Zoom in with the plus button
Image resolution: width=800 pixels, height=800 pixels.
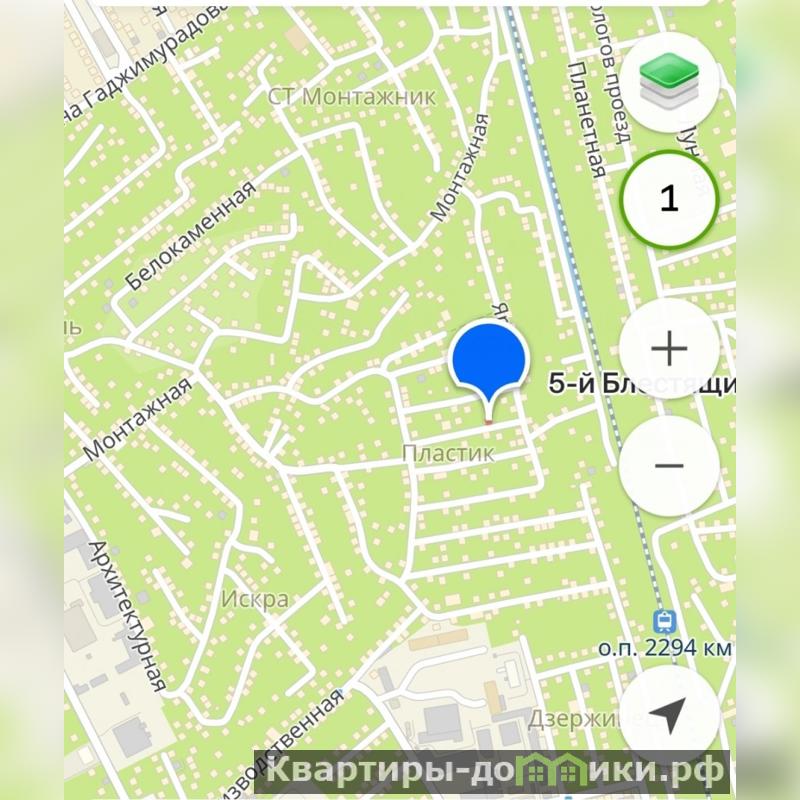669,349
